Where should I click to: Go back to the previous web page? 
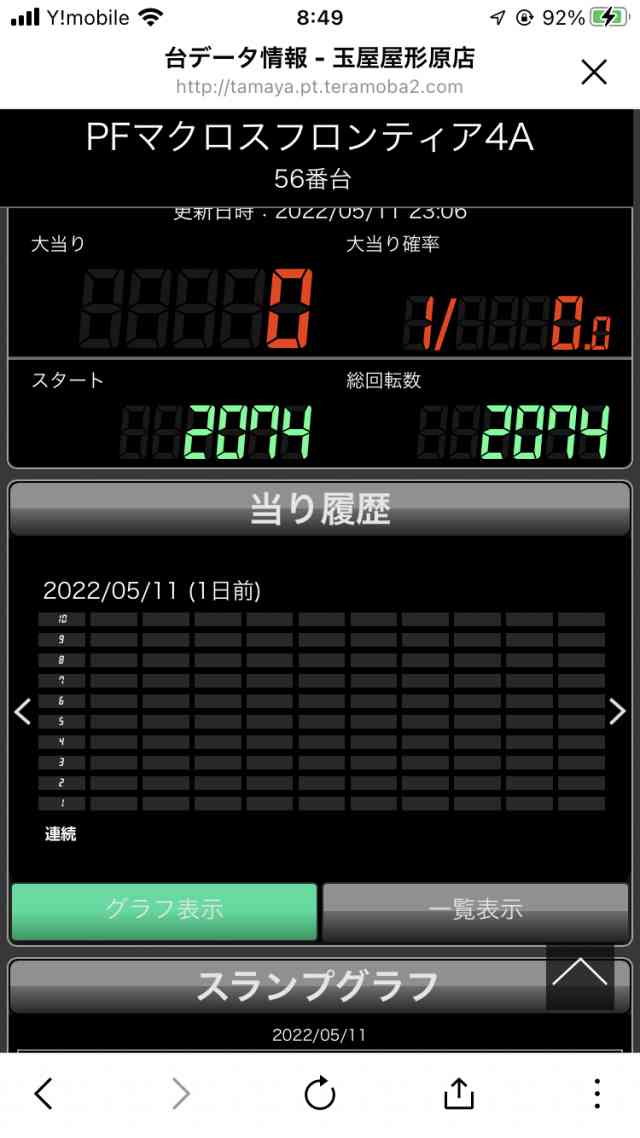coord(44,1094)
